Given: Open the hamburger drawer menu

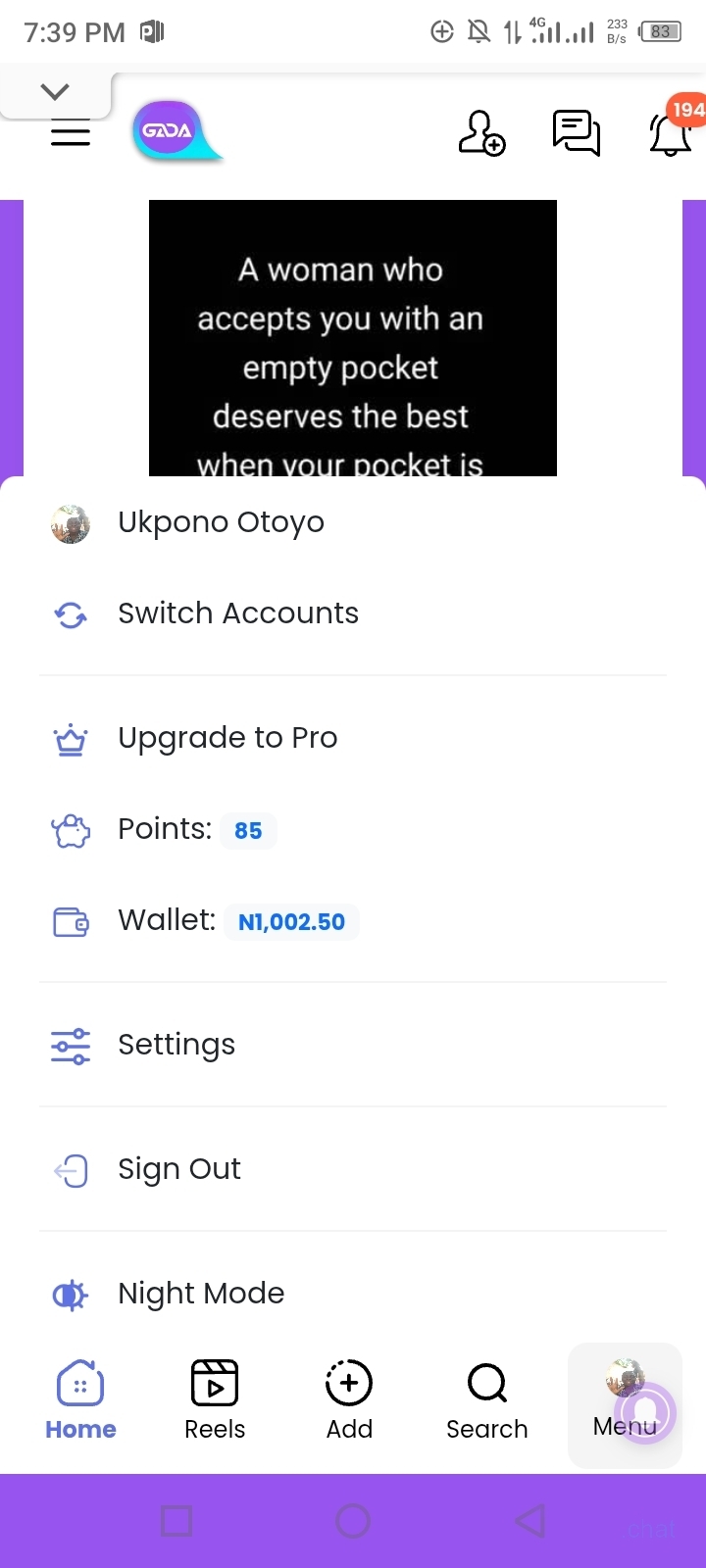Looking at the screenshot, I should 71,133.
